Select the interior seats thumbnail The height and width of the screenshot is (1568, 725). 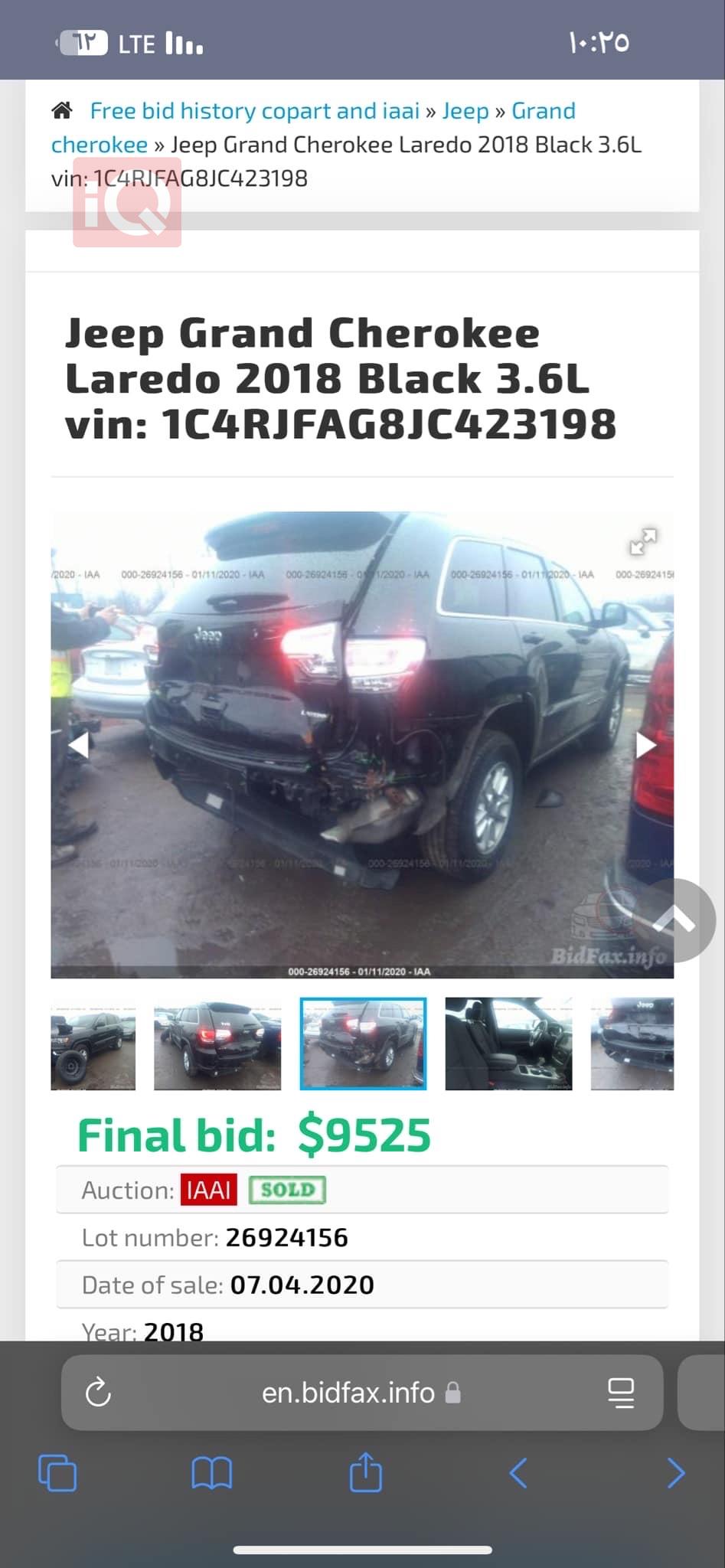point(508,1044)
